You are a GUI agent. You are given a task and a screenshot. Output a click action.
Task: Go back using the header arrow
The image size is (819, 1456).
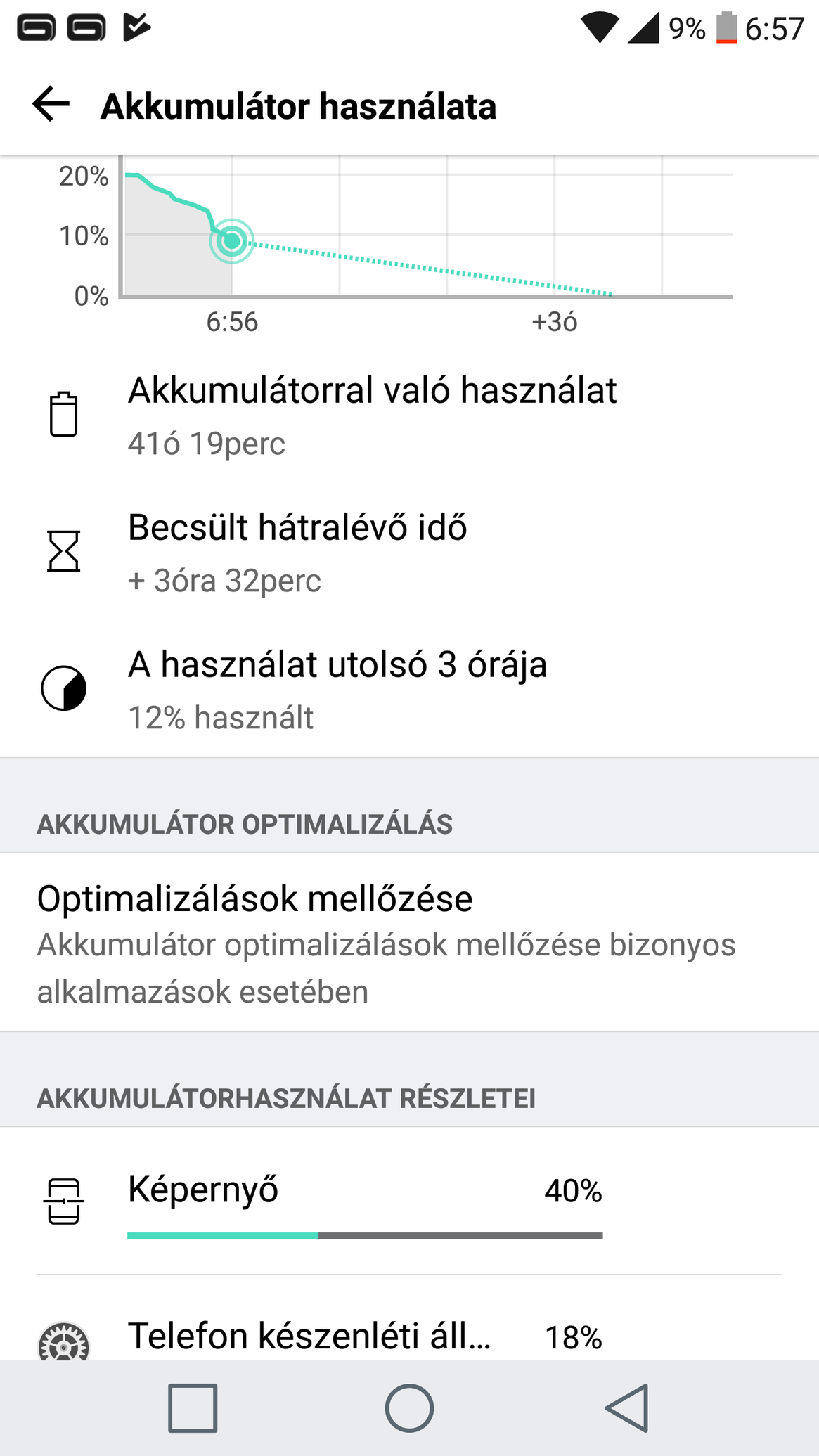click(x=51, y=105)
